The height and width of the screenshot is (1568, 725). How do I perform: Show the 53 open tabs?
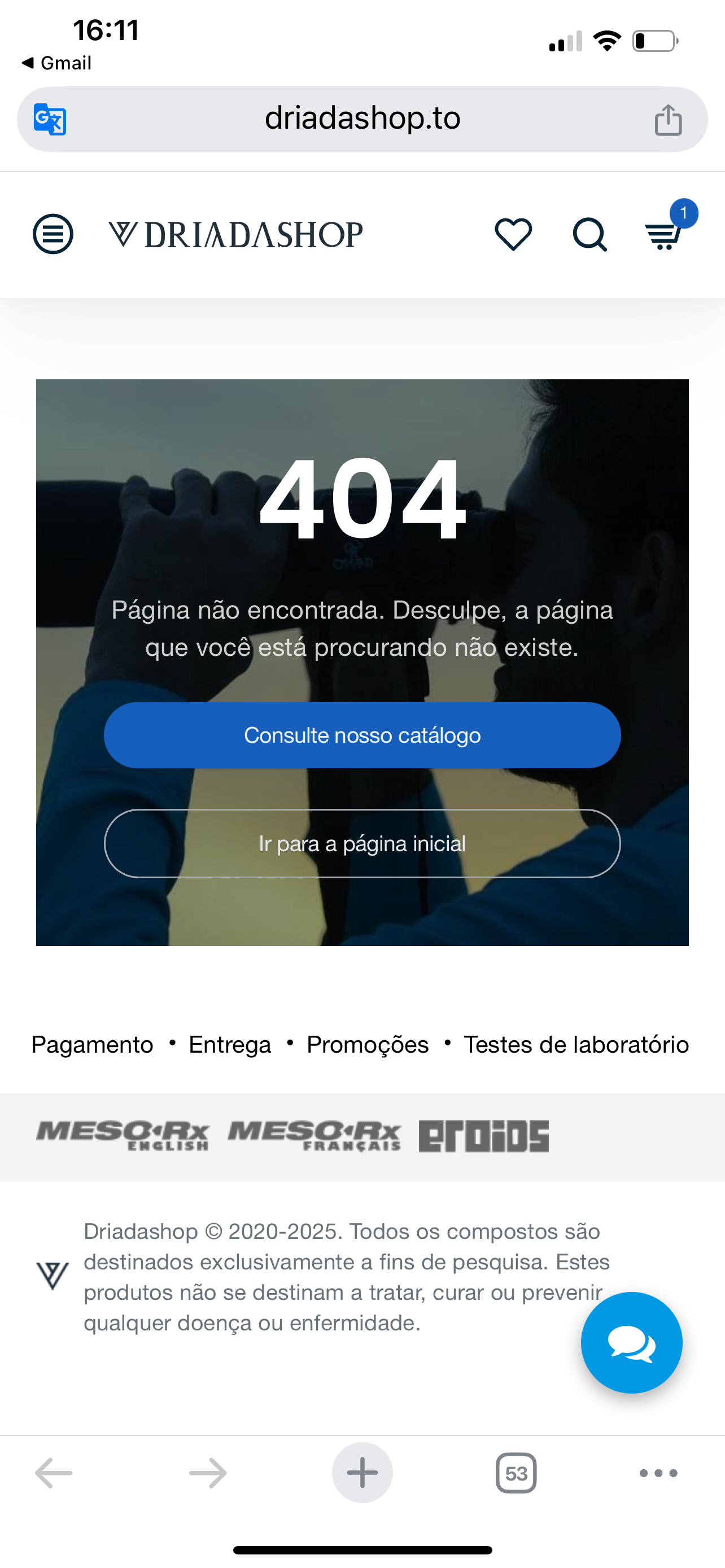pyautogui.click(x=516, y=1473)
